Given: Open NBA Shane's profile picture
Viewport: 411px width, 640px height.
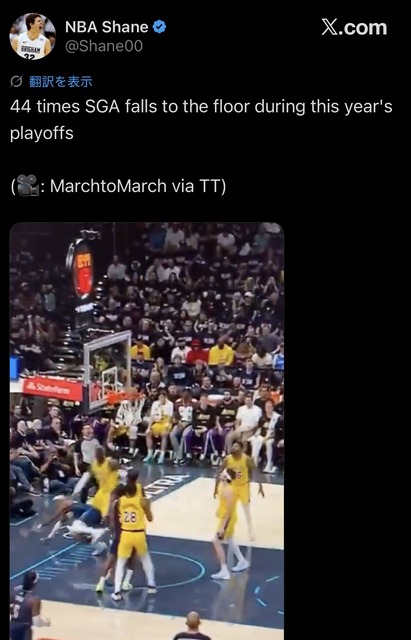Looking at the screenshot, I should [x=33, y=36].
